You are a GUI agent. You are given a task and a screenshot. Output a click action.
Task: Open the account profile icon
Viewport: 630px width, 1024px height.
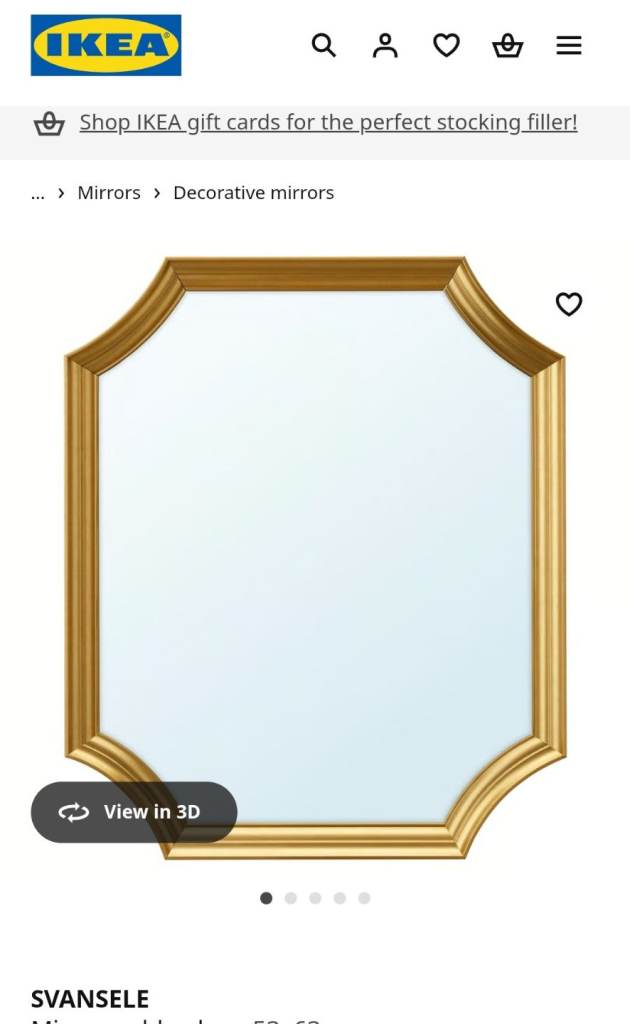click(x=385, y=45)
